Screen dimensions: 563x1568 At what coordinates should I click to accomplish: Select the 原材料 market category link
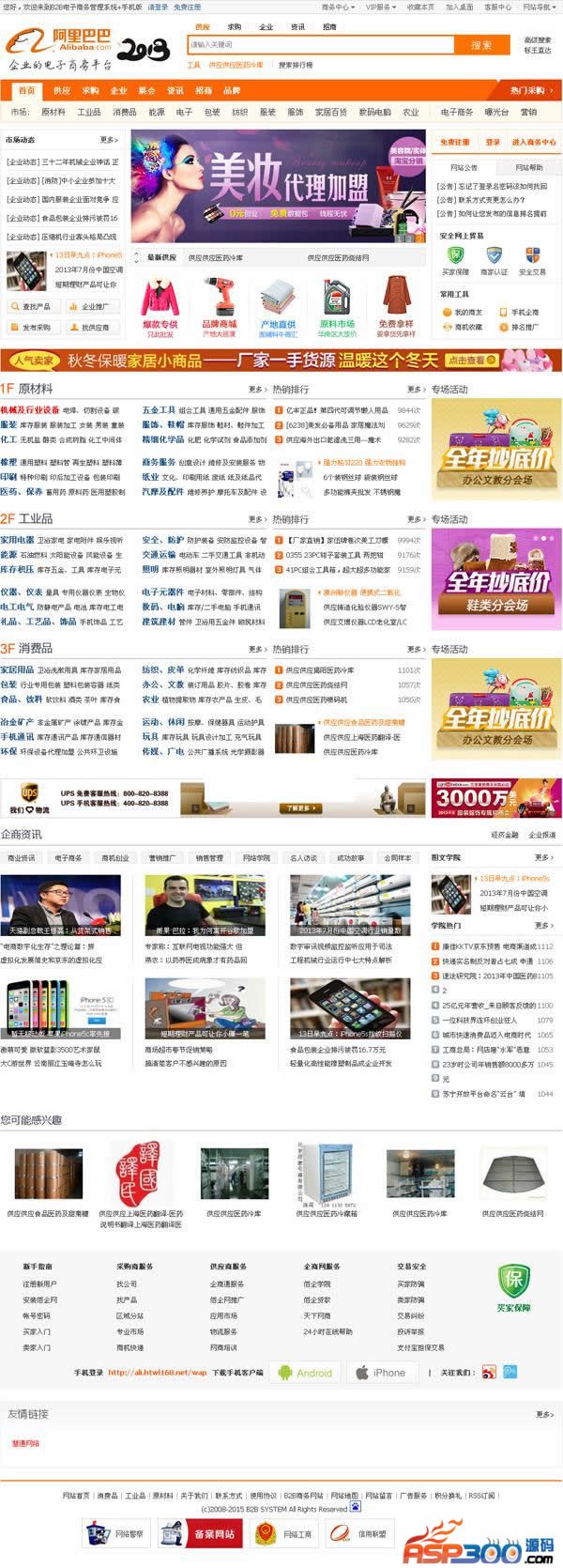pos(53,112)
